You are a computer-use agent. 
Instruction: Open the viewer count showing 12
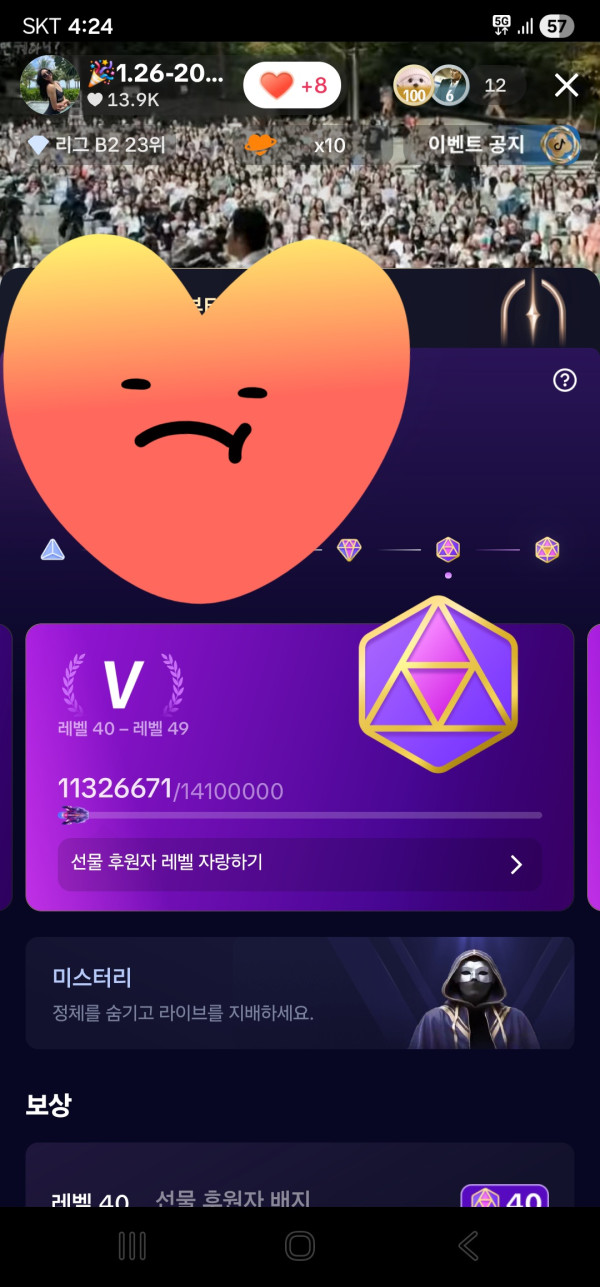pyautogui.click(x=495, y=86)
